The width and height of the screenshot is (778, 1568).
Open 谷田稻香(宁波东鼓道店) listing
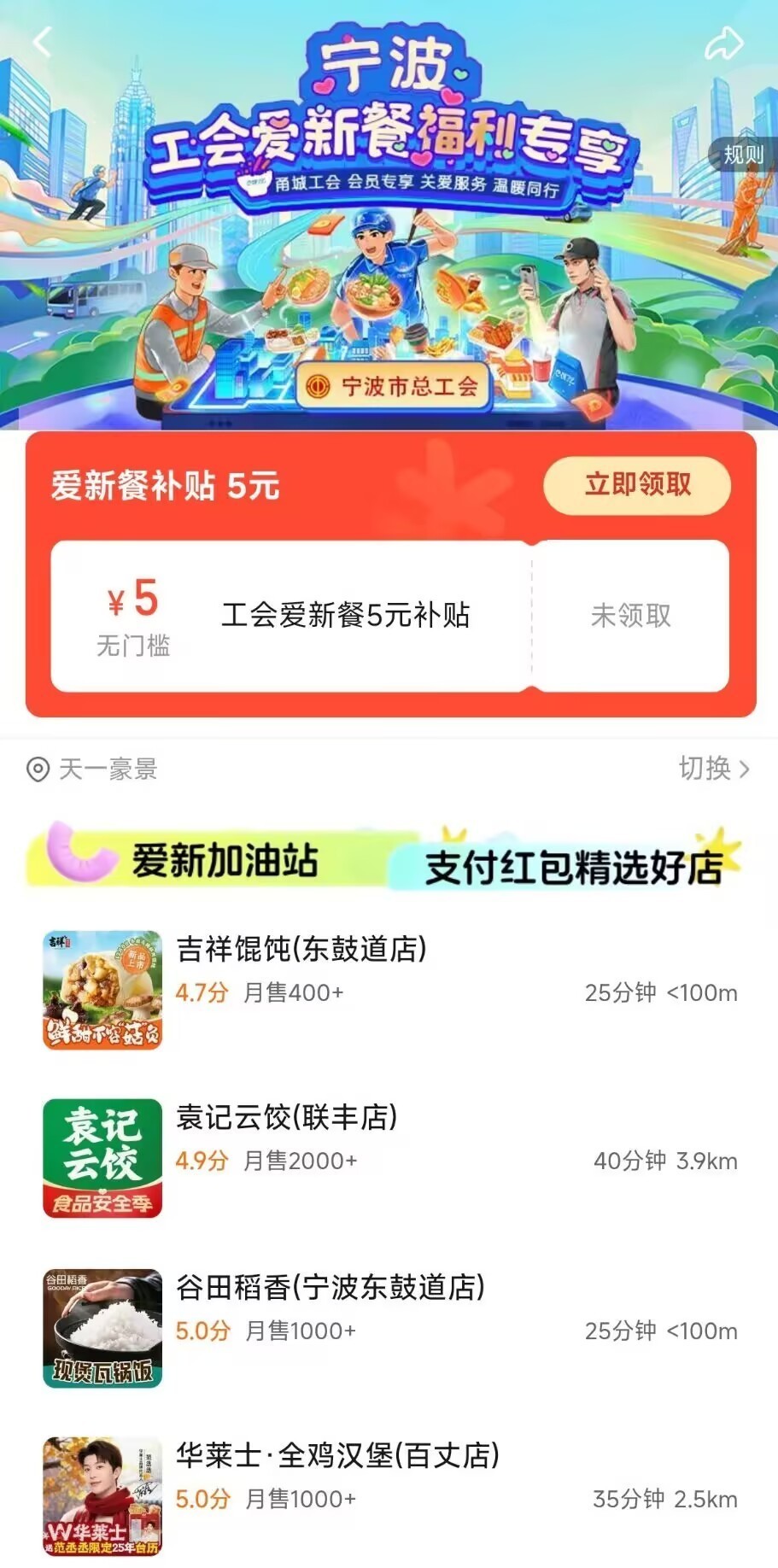tap(331, 1287)
